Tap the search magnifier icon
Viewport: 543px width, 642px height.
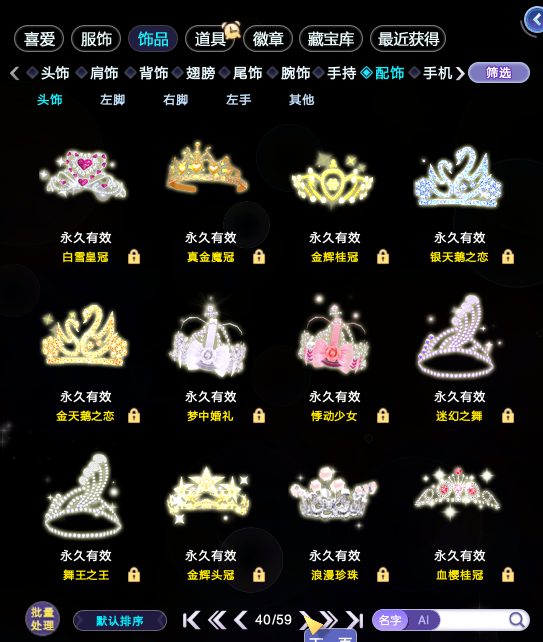coord(517,620)
